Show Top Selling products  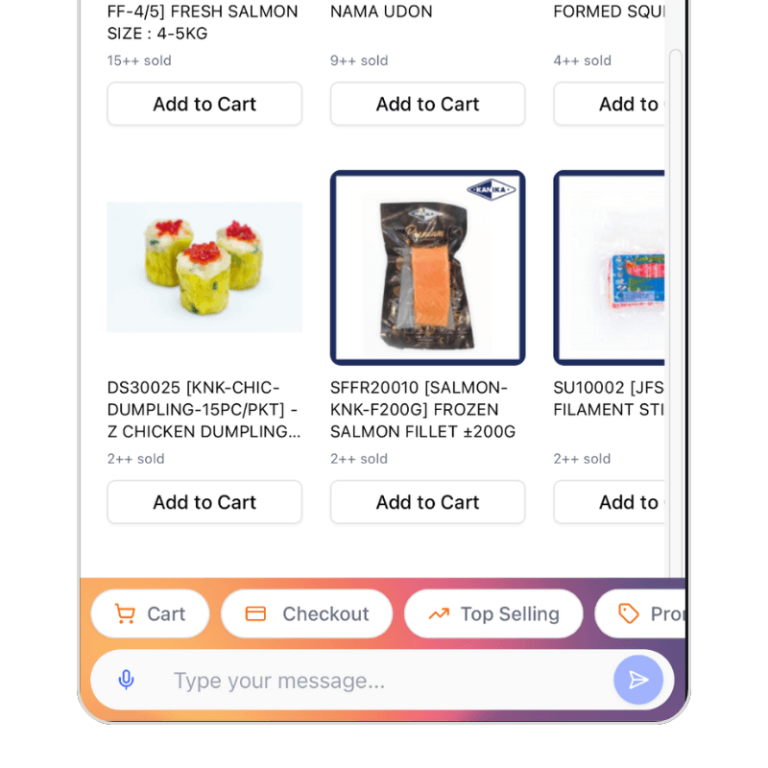494,614
